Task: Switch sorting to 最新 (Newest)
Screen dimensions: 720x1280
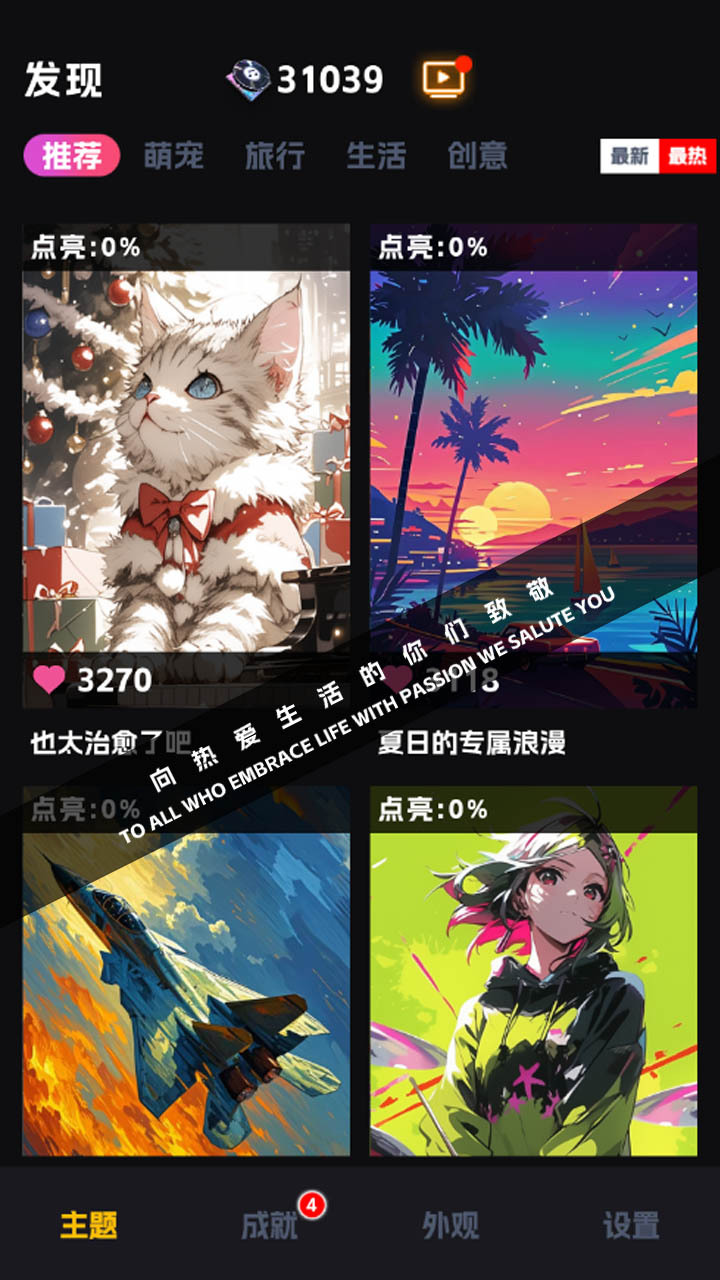Action: click(629, 156)
